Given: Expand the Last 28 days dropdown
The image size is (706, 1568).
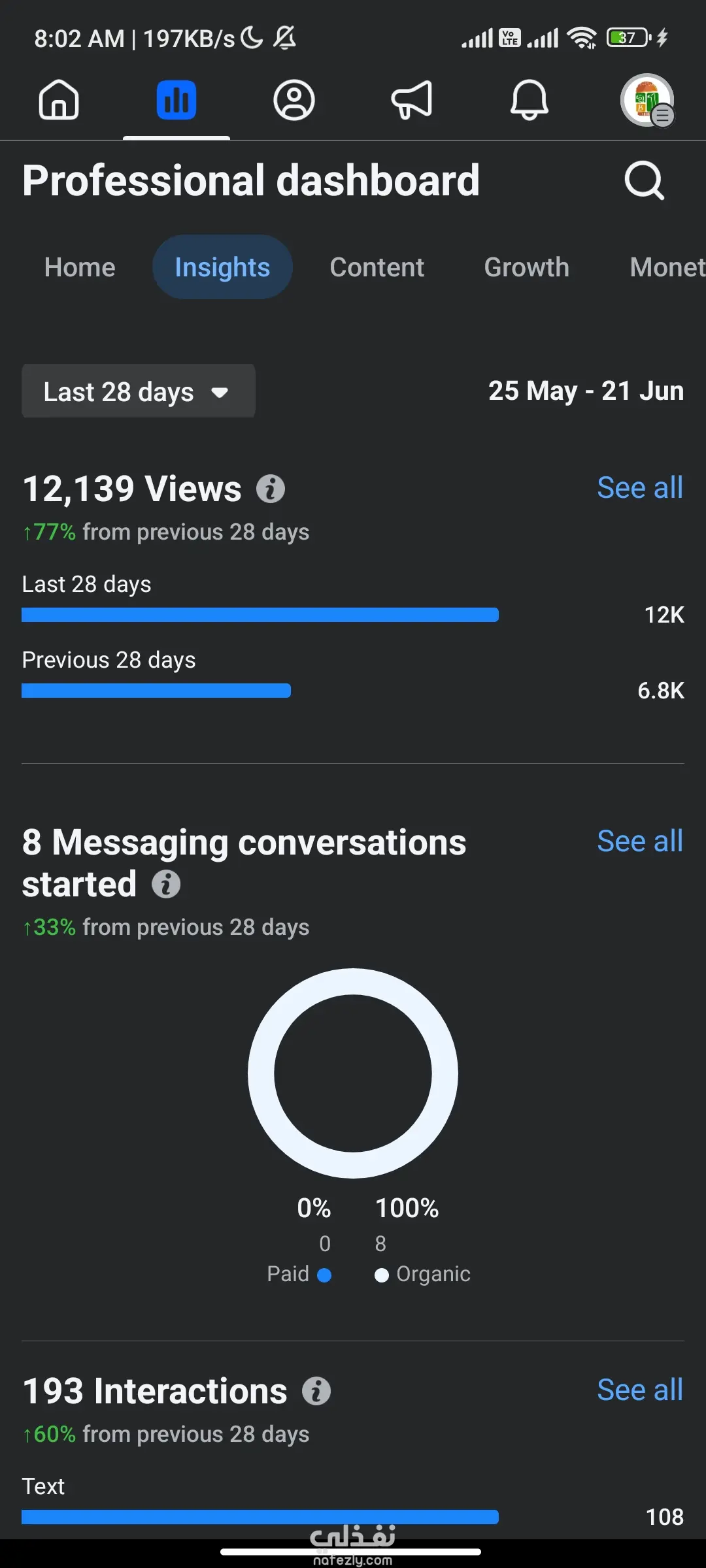Looking at the screenshot, I should pyautogui.click(x=139, y=391).
